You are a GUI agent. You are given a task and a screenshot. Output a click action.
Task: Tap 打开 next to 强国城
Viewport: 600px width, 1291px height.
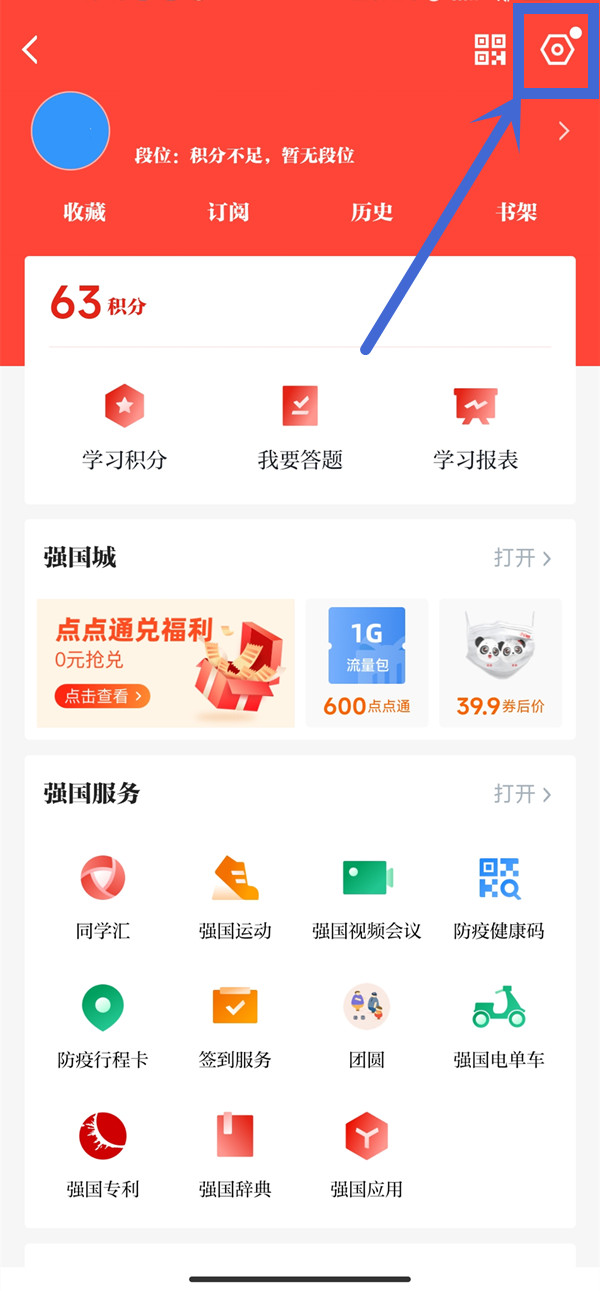tap(522, 558)
